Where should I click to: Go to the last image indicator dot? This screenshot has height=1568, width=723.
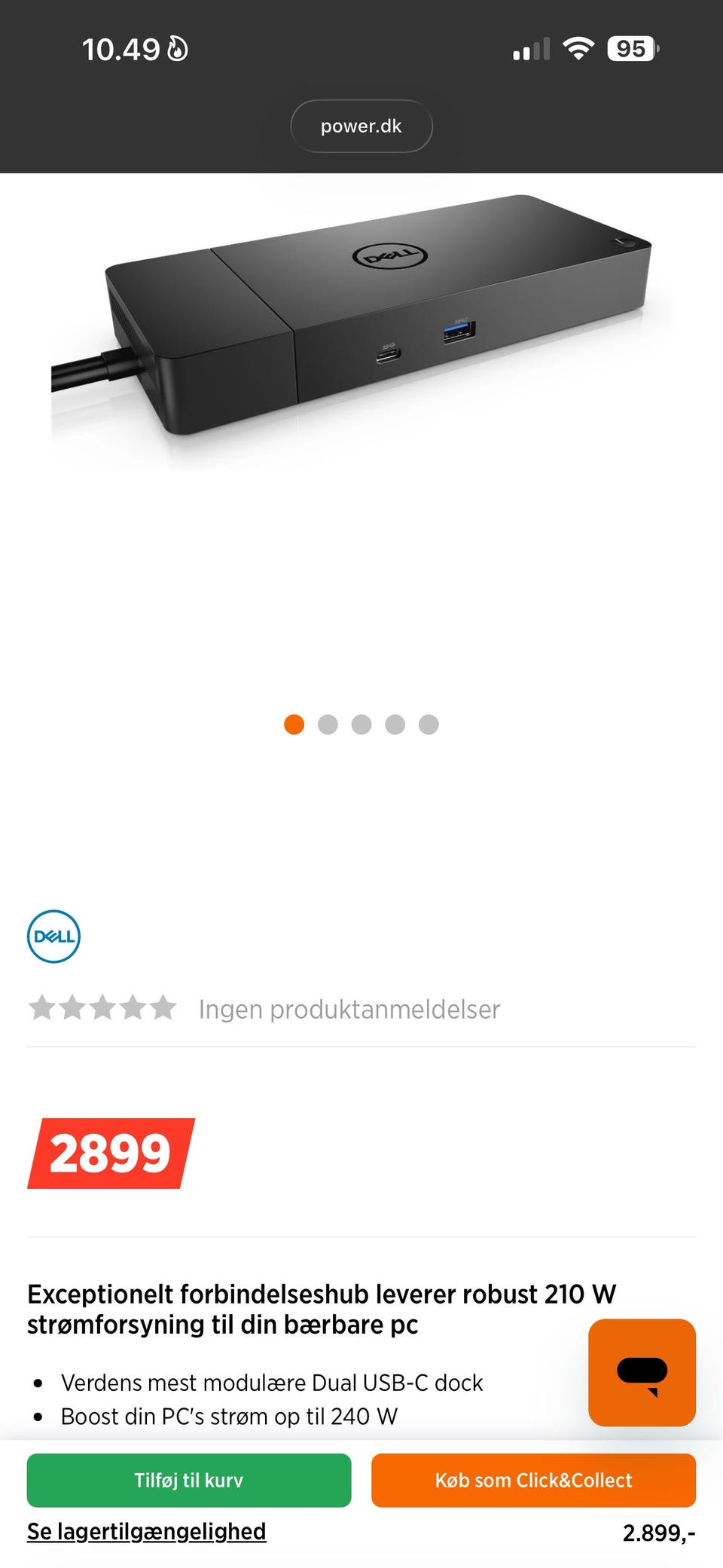tap(429, 724)
